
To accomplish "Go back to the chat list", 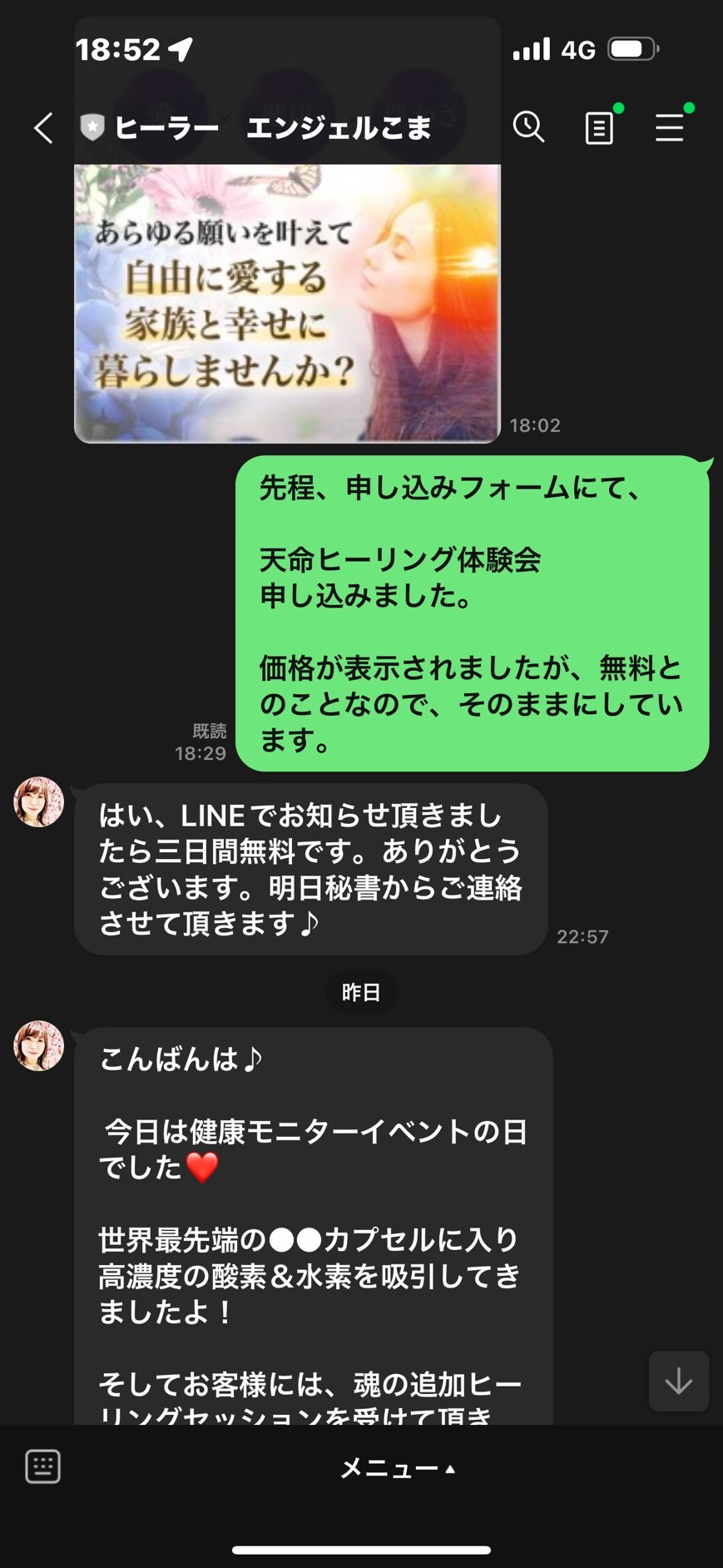I will coord(43,128).
